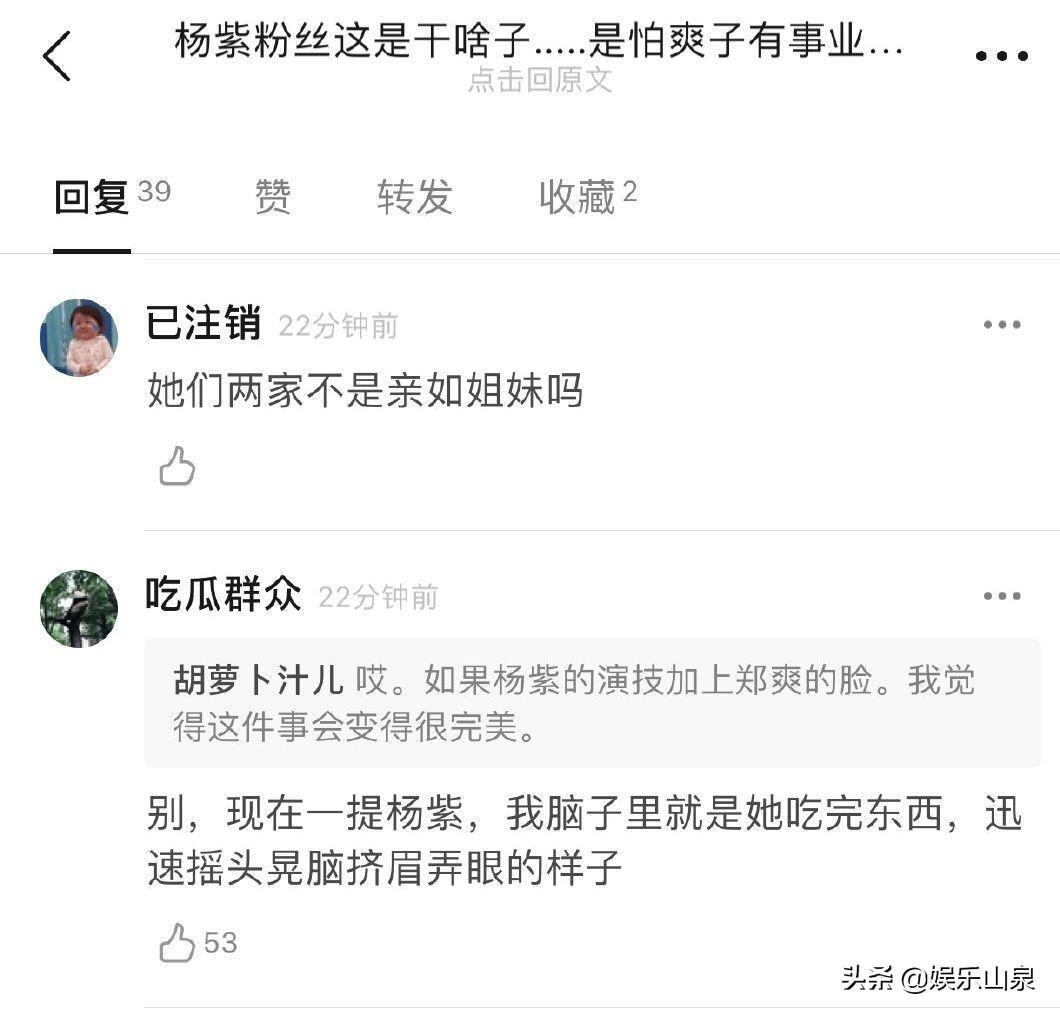The image size is (1060, 1016).
Task: Open the quoted reply from 胡萝卜汁儿
Action: coord(592,704)
